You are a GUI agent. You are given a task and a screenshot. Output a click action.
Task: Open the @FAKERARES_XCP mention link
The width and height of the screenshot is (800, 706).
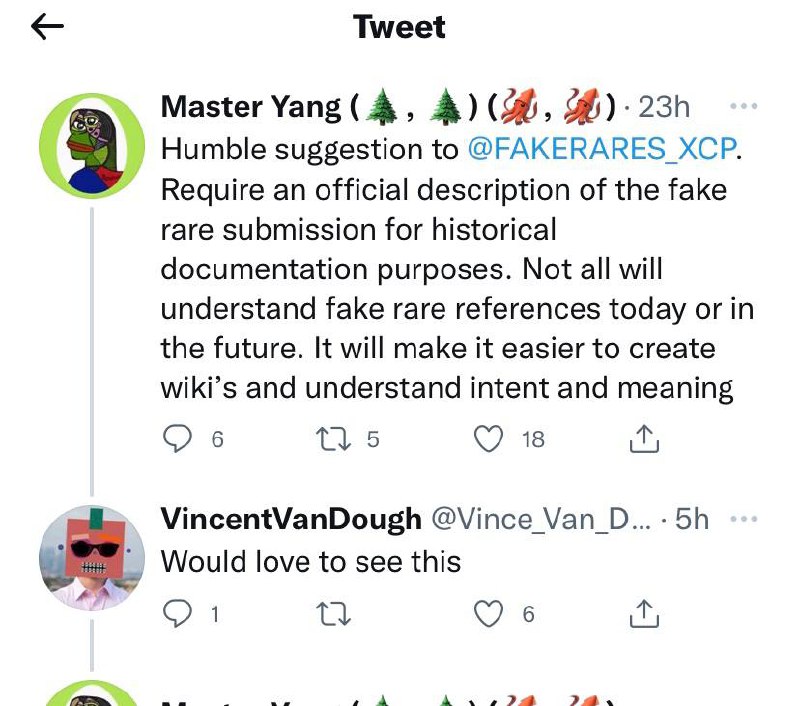click(602, 149)
